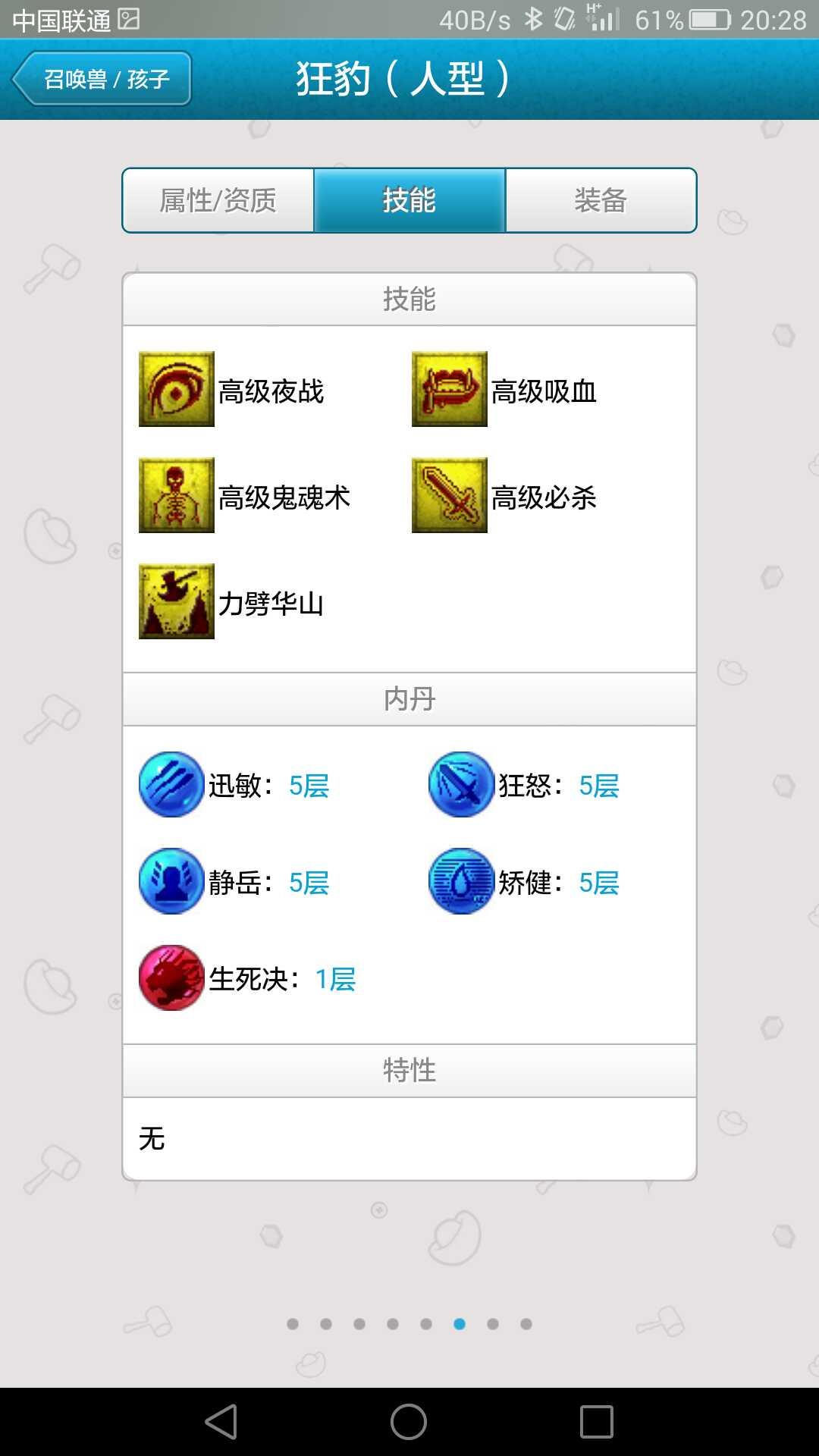Tap the 生死决 inner elixir icon
The height and width of the screenshot is (1456, 819).
[172, 978]
